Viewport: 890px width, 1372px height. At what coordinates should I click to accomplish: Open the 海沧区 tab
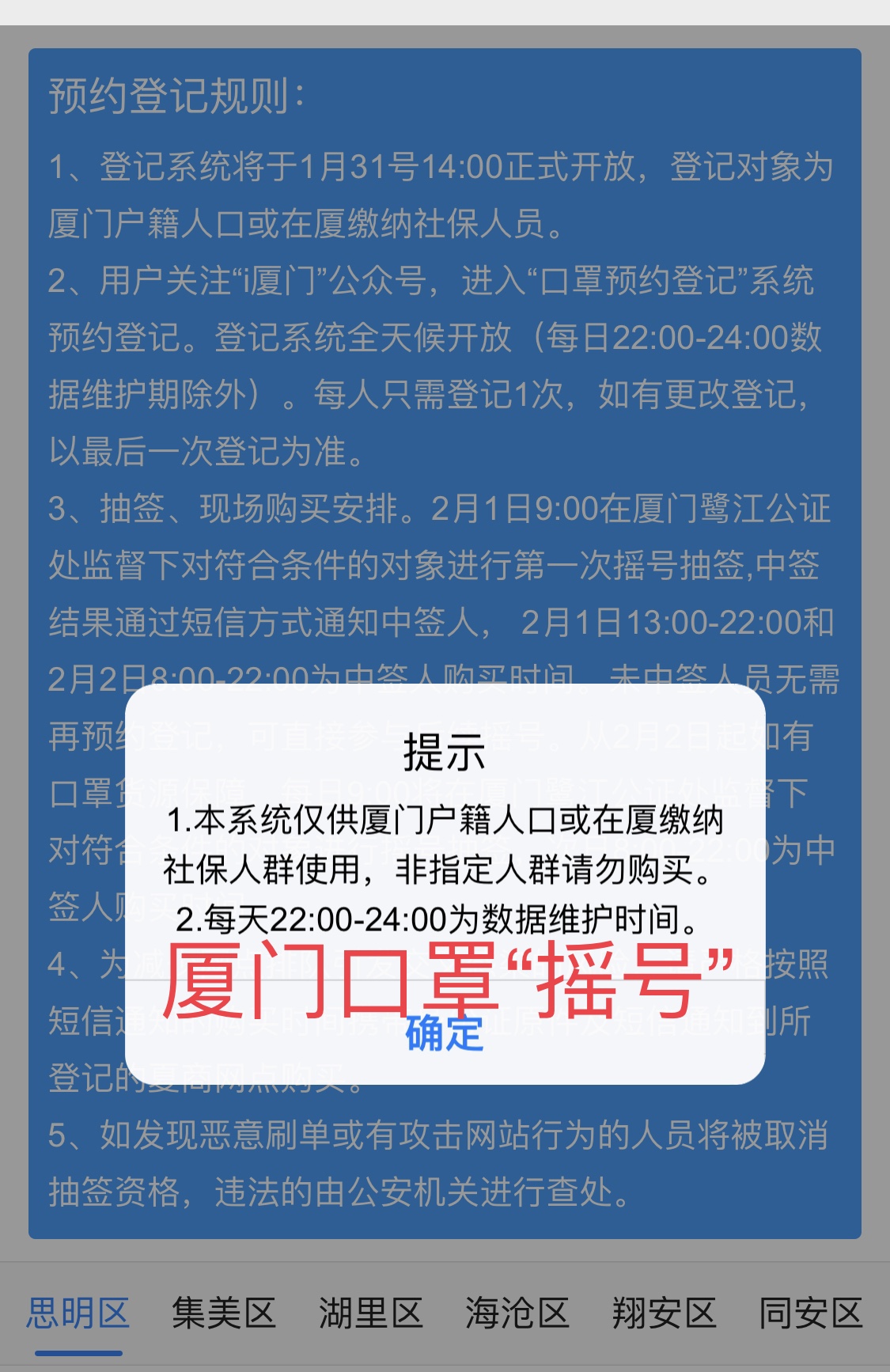click(517, 1314)
